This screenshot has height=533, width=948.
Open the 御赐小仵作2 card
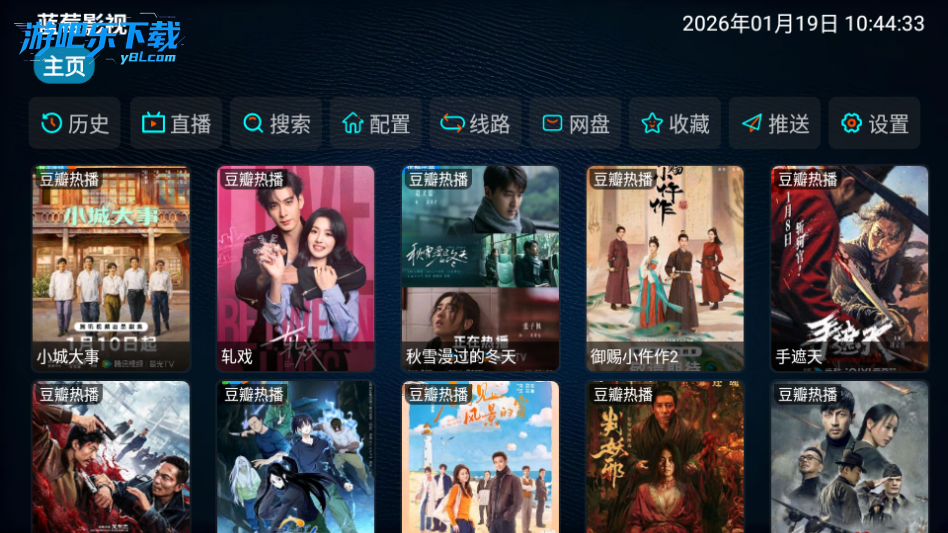(665, 268)
